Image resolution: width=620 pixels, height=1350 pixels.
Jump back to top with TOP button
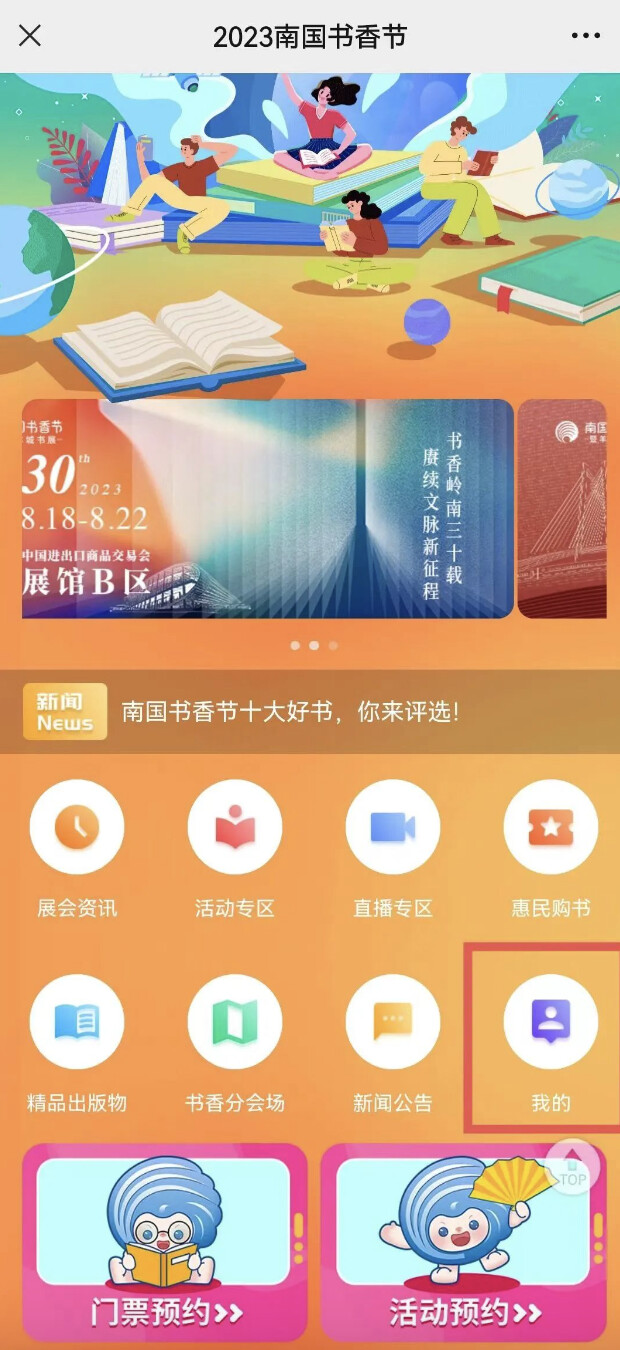572,1168
